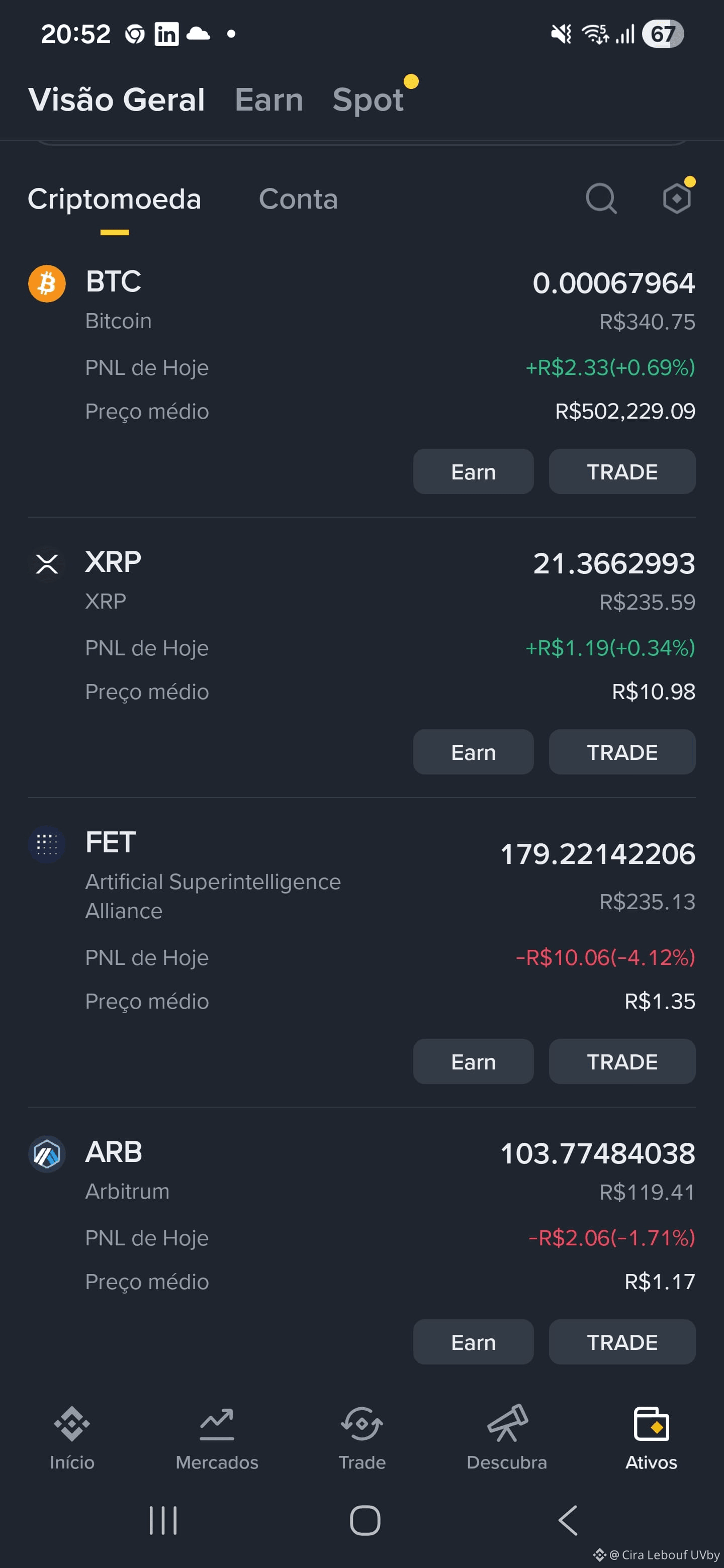Select the Conta tab
This screenshot has height=1568, width=724.
click(298, 199)
